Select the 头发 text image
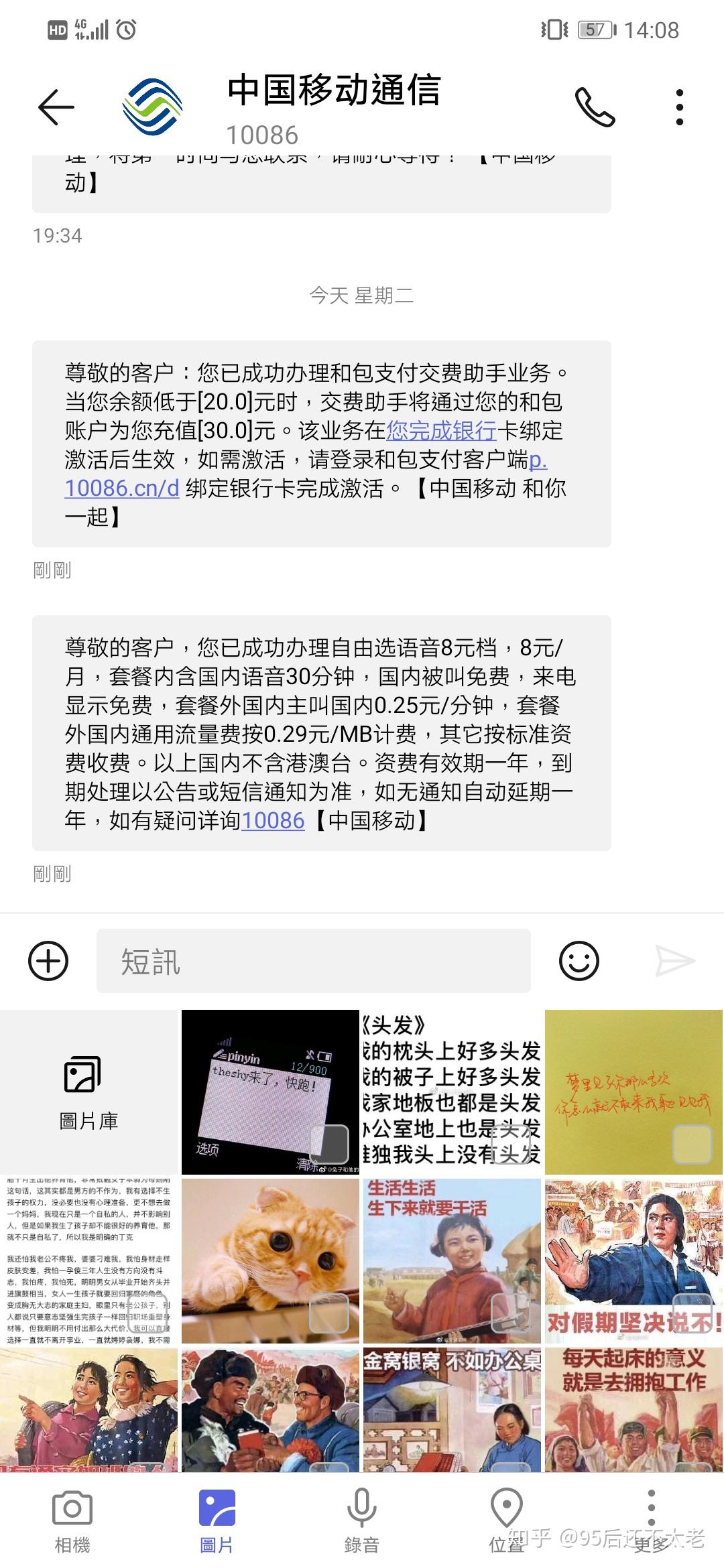724x1568 pixels. [x=452, y=1092]
